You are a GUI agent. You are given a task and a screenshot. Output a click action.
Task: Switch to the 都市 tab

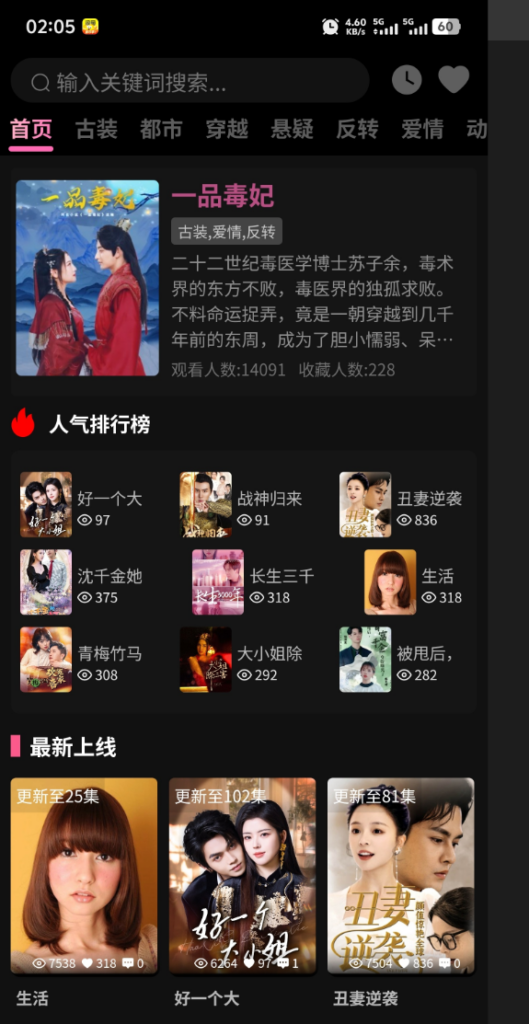(161, 129)
